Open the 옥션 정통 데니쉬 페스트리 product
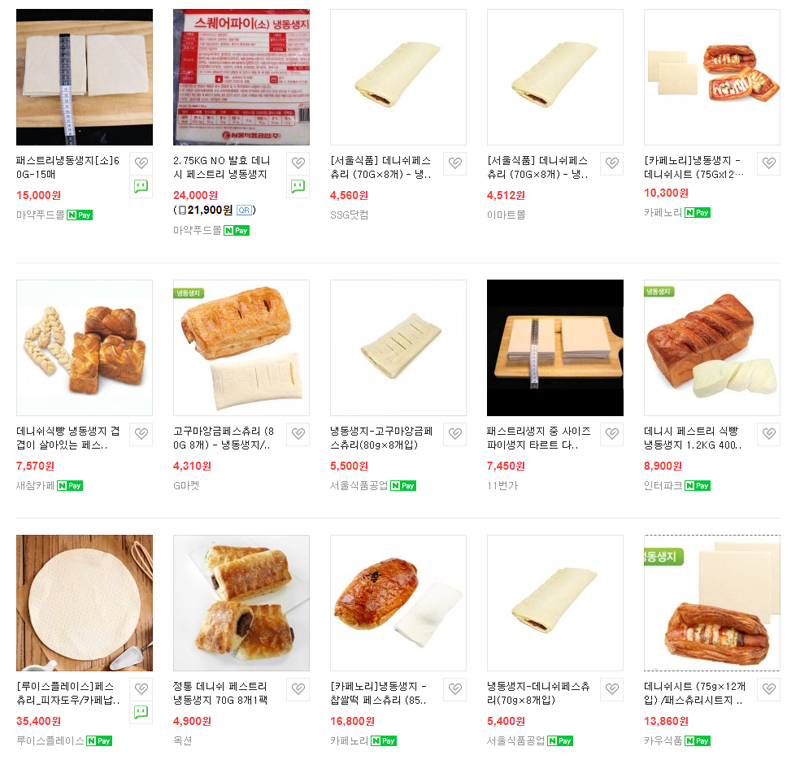 (241, 602)
